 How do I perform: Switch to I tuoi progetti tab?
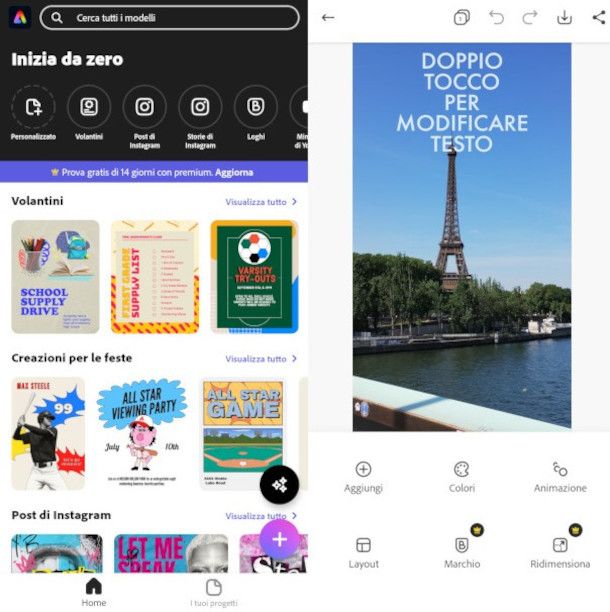coord(213,592)
